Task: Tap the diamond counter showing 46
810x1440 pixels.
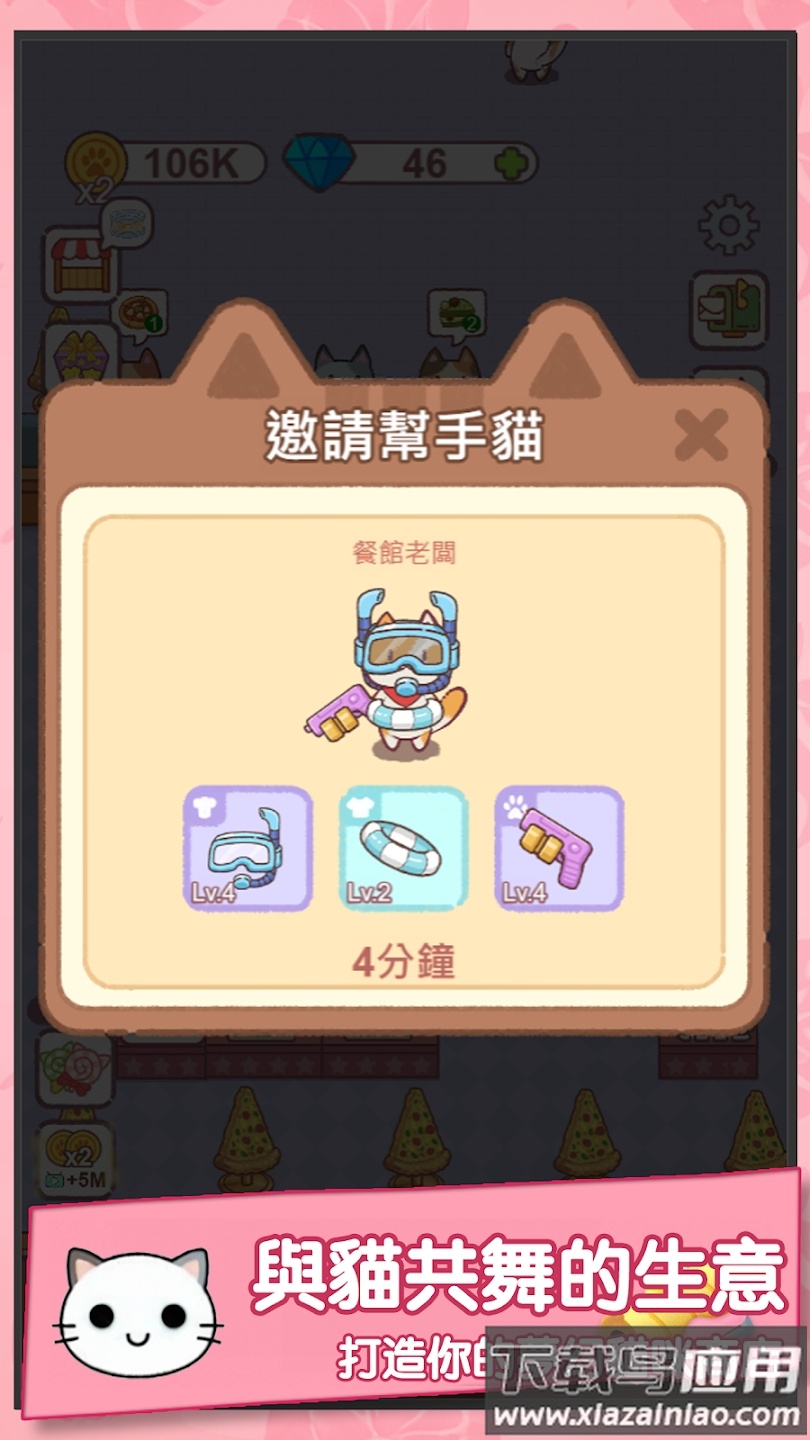Action: tap(400, 158)
